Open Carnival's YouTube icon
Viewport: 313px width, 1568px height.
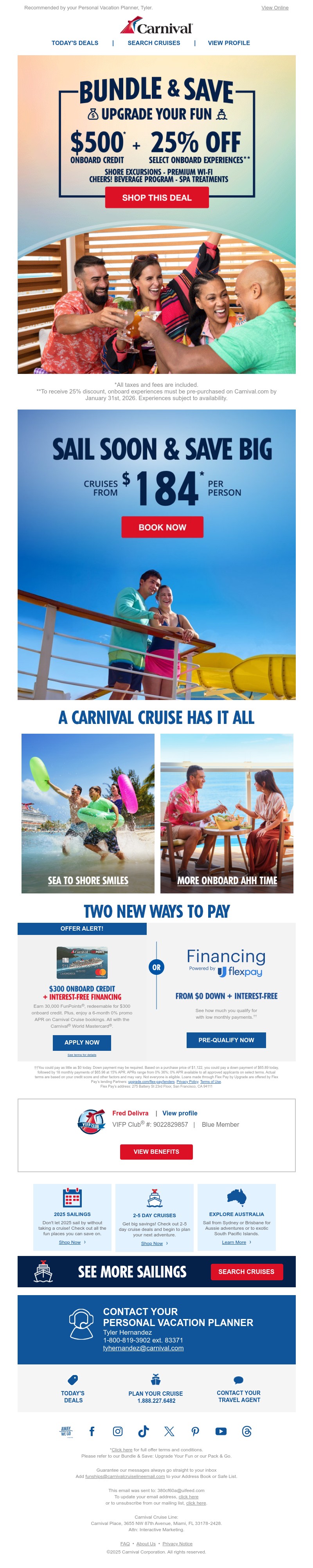pos(221,1432)
